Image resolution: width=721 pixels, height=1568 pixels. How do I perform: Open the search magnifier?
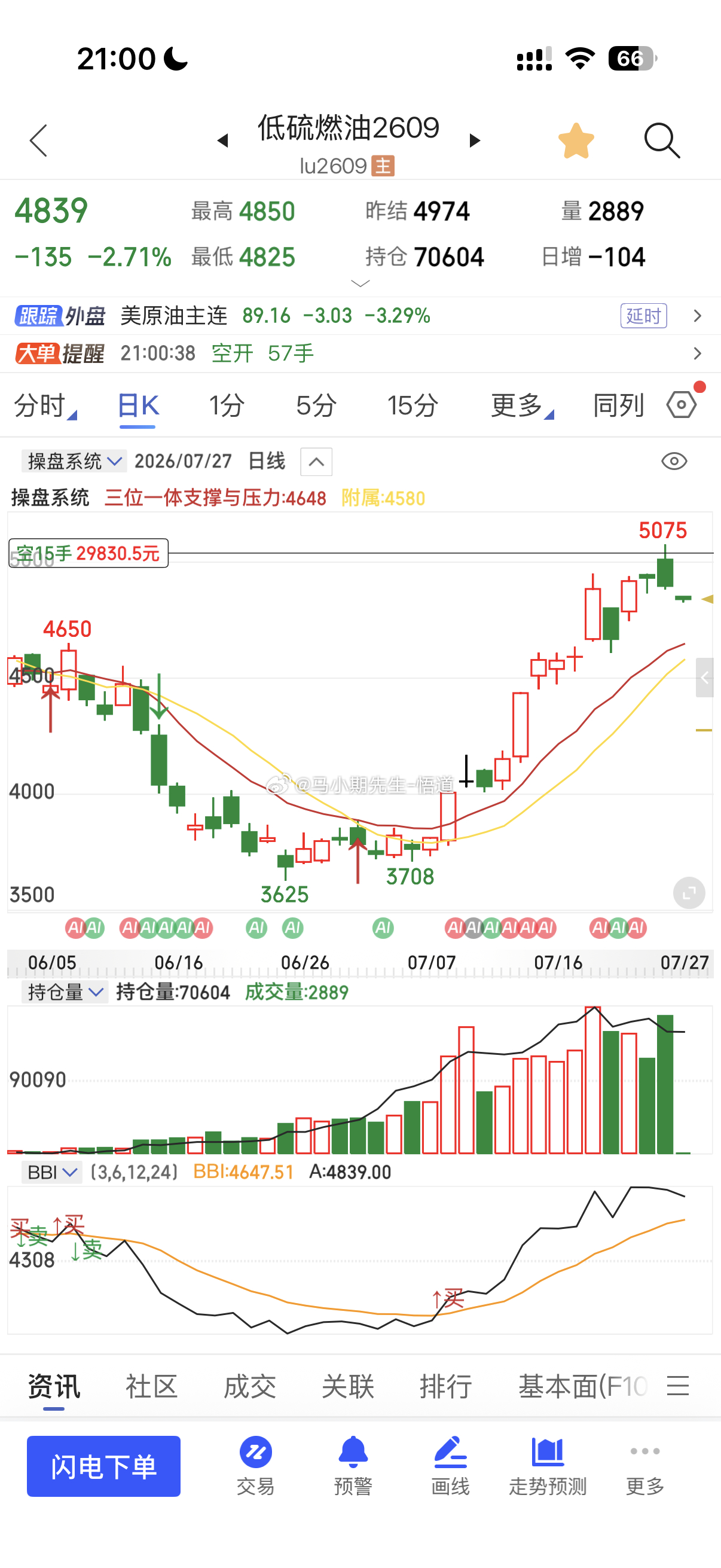pos(661,141)
